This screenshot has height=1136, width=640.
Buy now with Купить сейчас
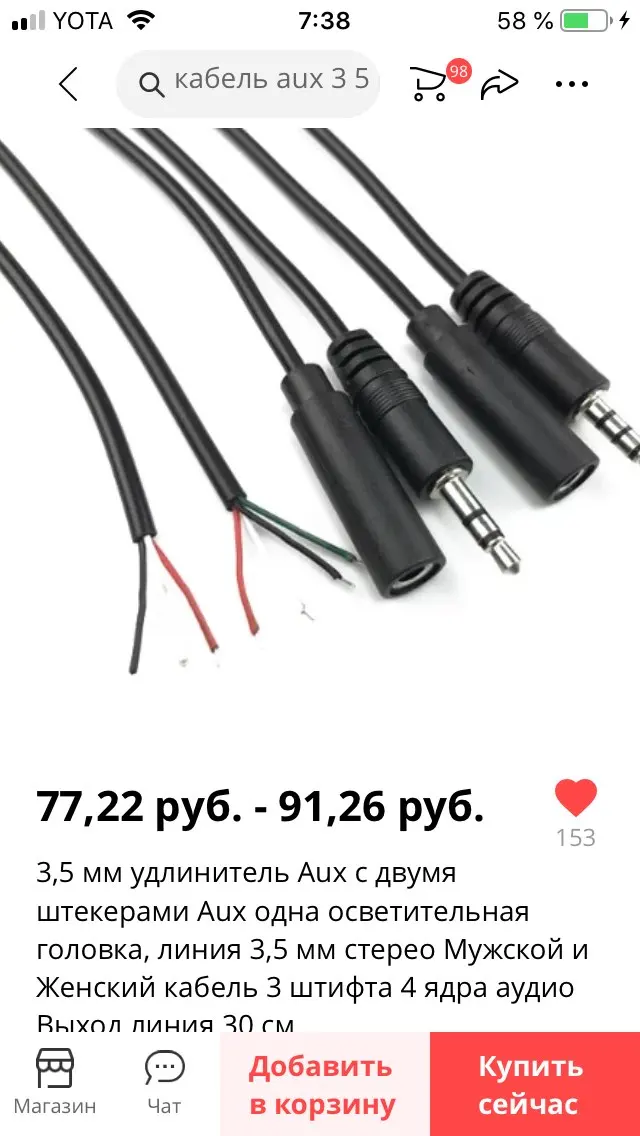point(535,1084)
